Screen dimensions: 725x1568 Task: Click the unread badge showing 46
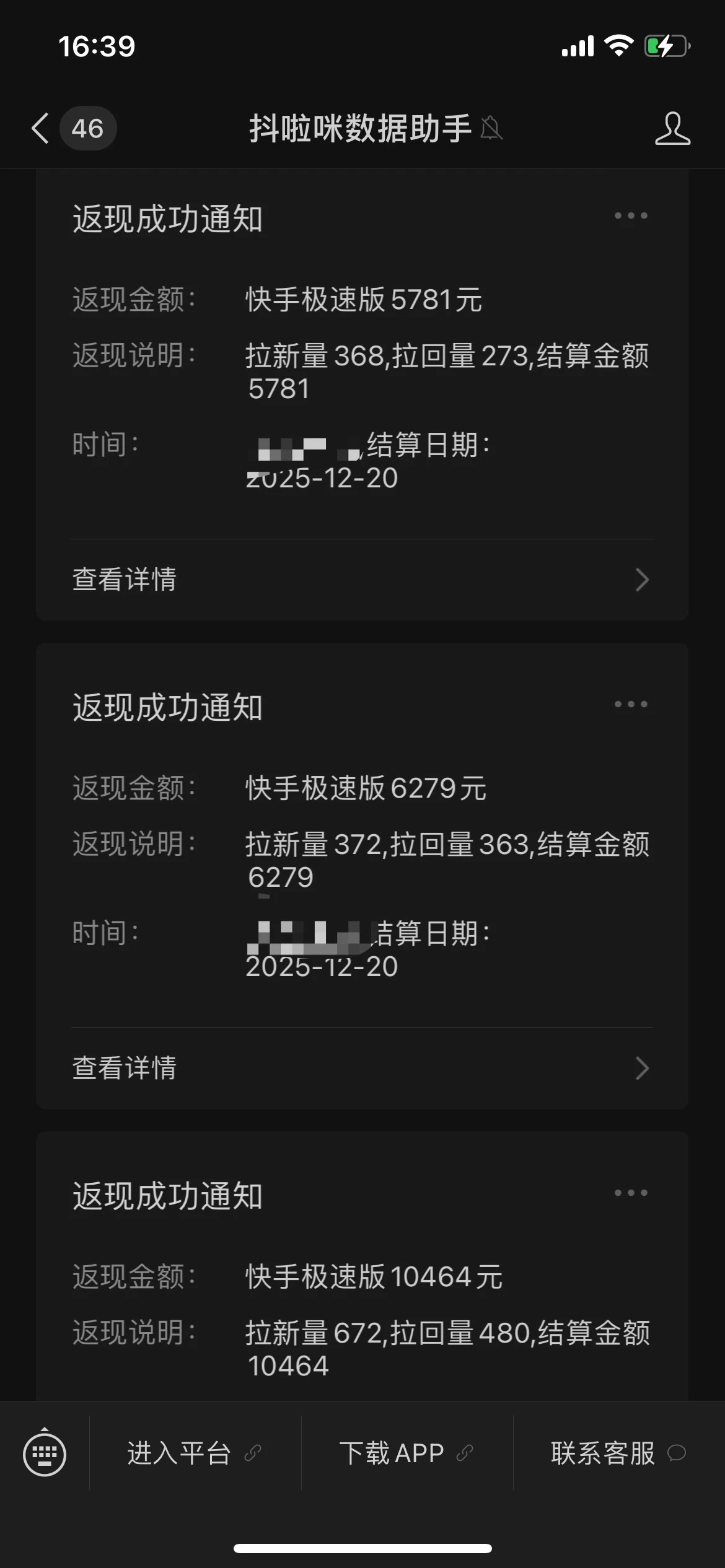pos(87,128)
